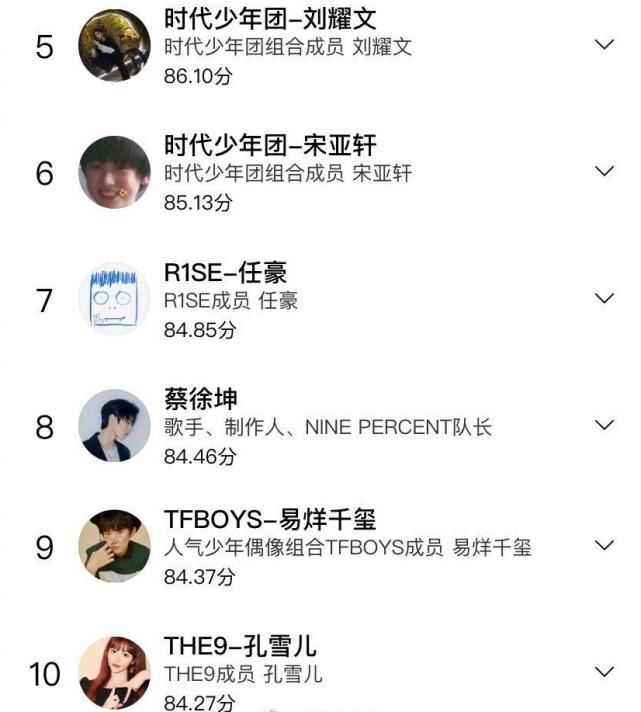Expand the details for 时代少年团-宋亚轩

604,171
